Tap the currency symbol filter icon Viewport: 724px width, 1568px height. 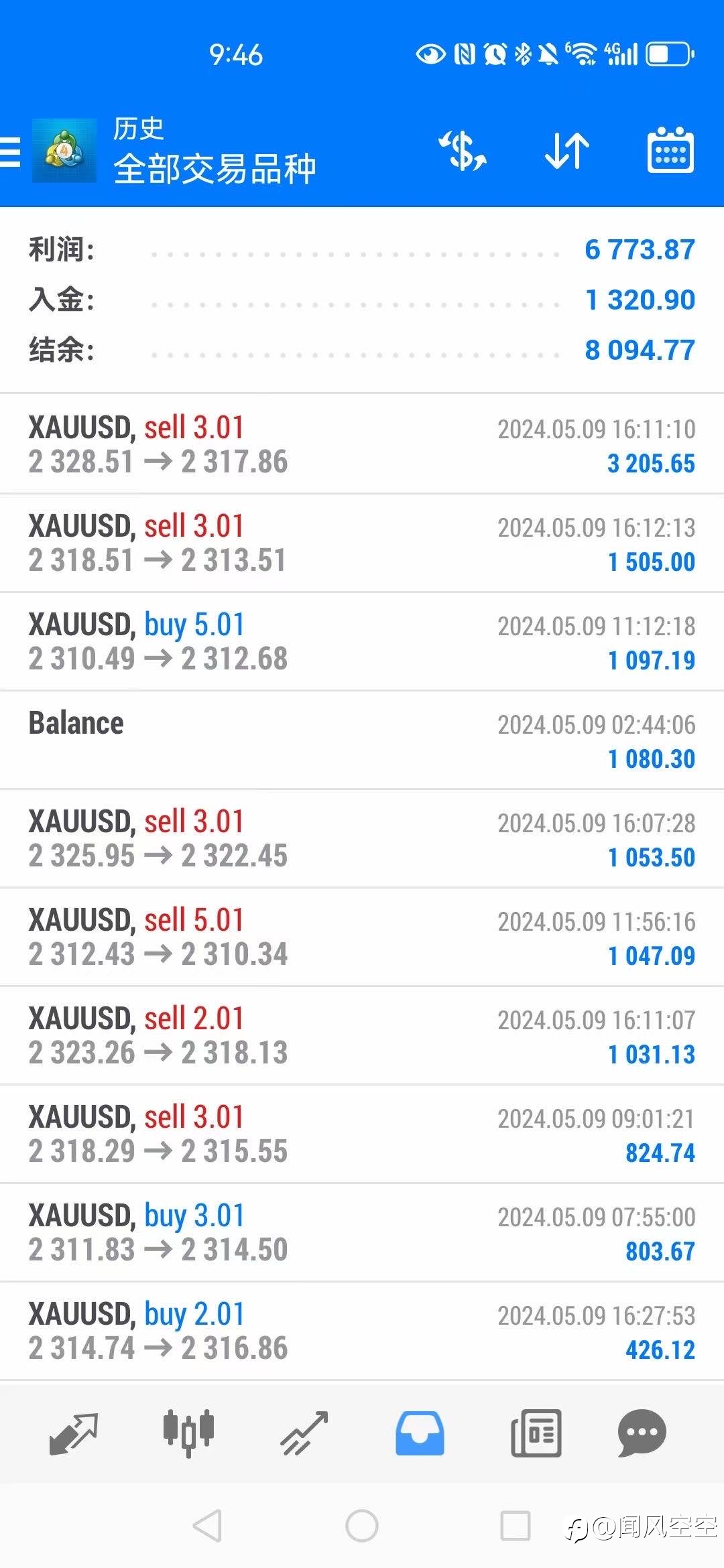[x=463, y=151]
